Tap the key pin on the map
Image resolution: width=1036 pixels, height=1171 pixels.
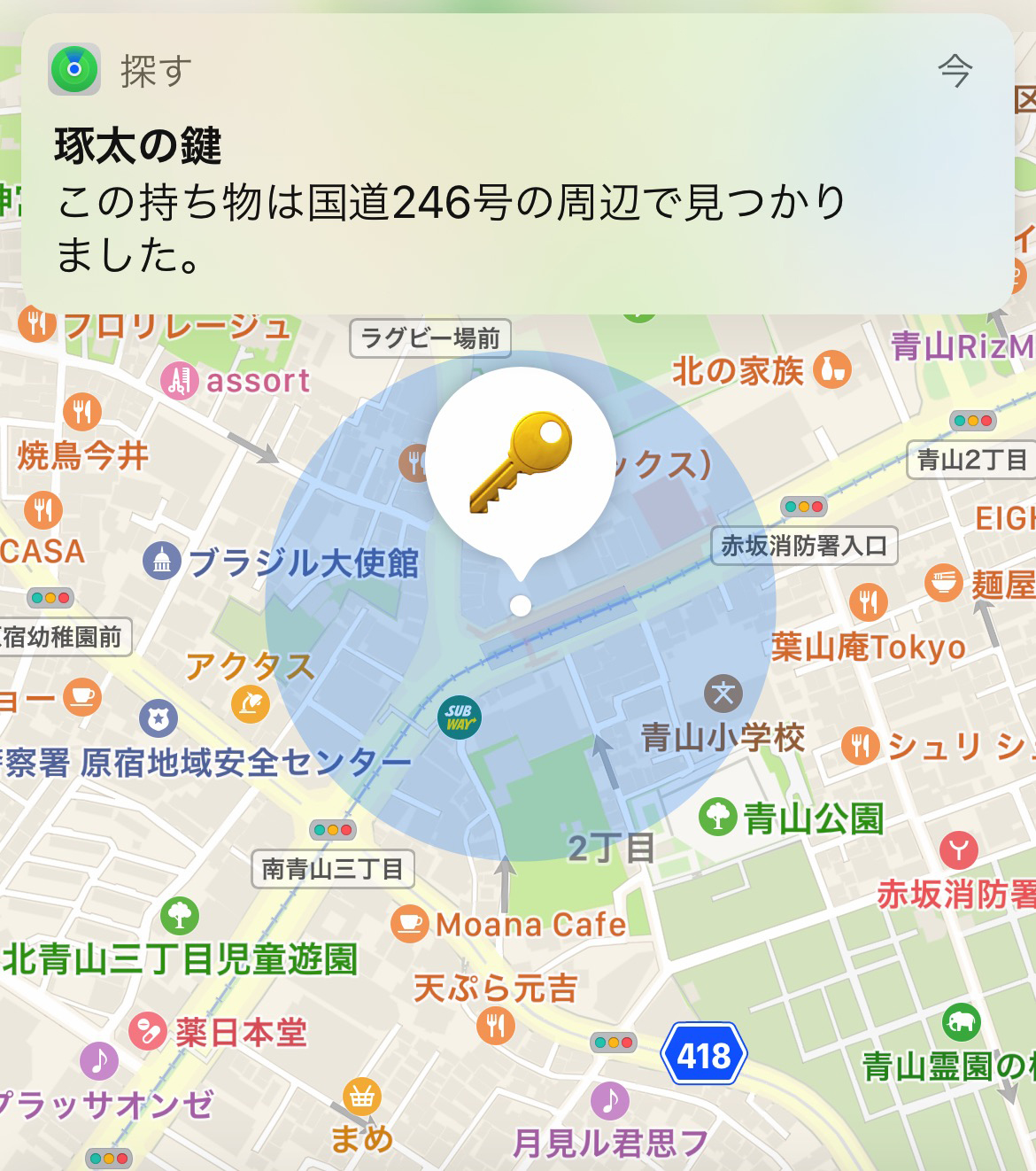click(520, 461)
